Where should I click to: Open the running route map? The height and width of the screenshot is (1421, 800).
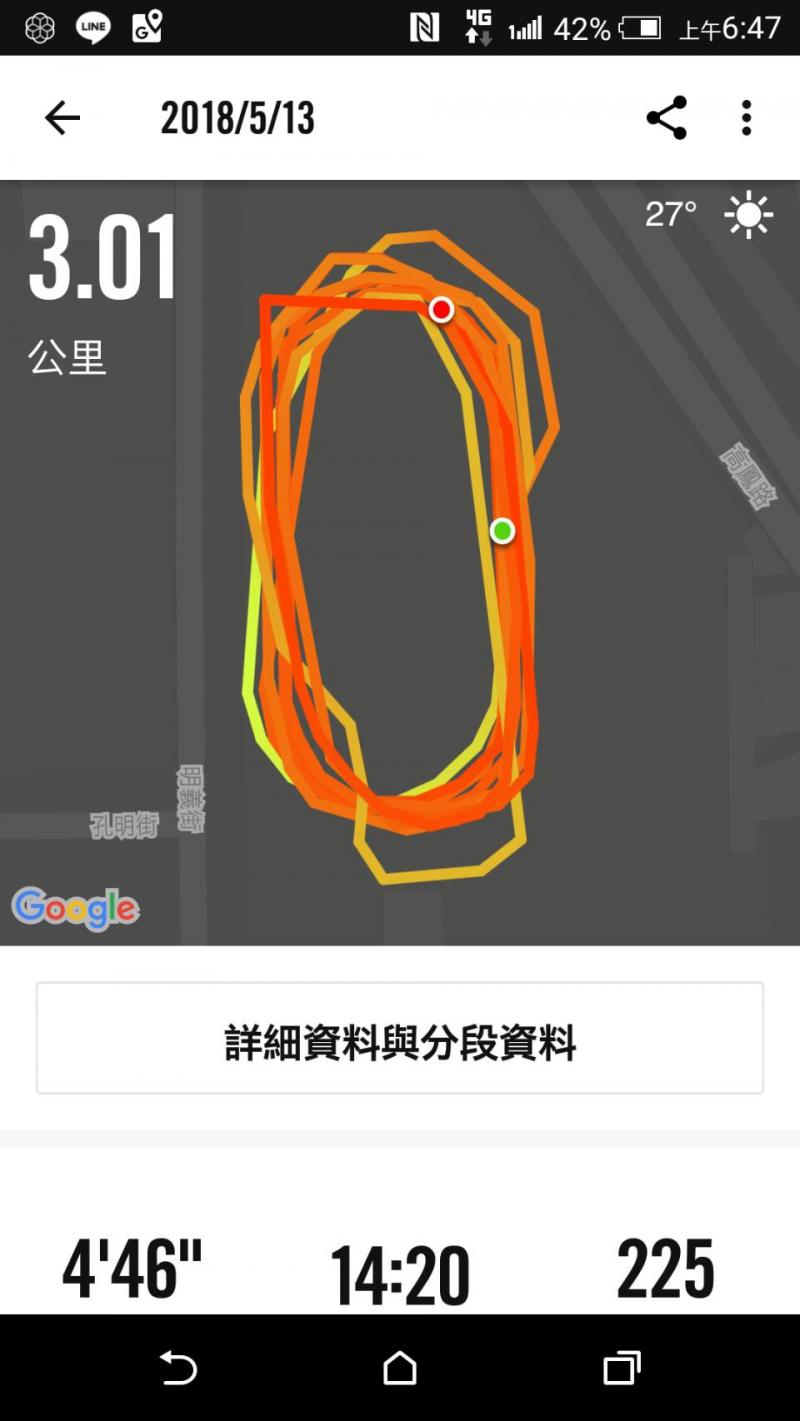click(400, 562)
